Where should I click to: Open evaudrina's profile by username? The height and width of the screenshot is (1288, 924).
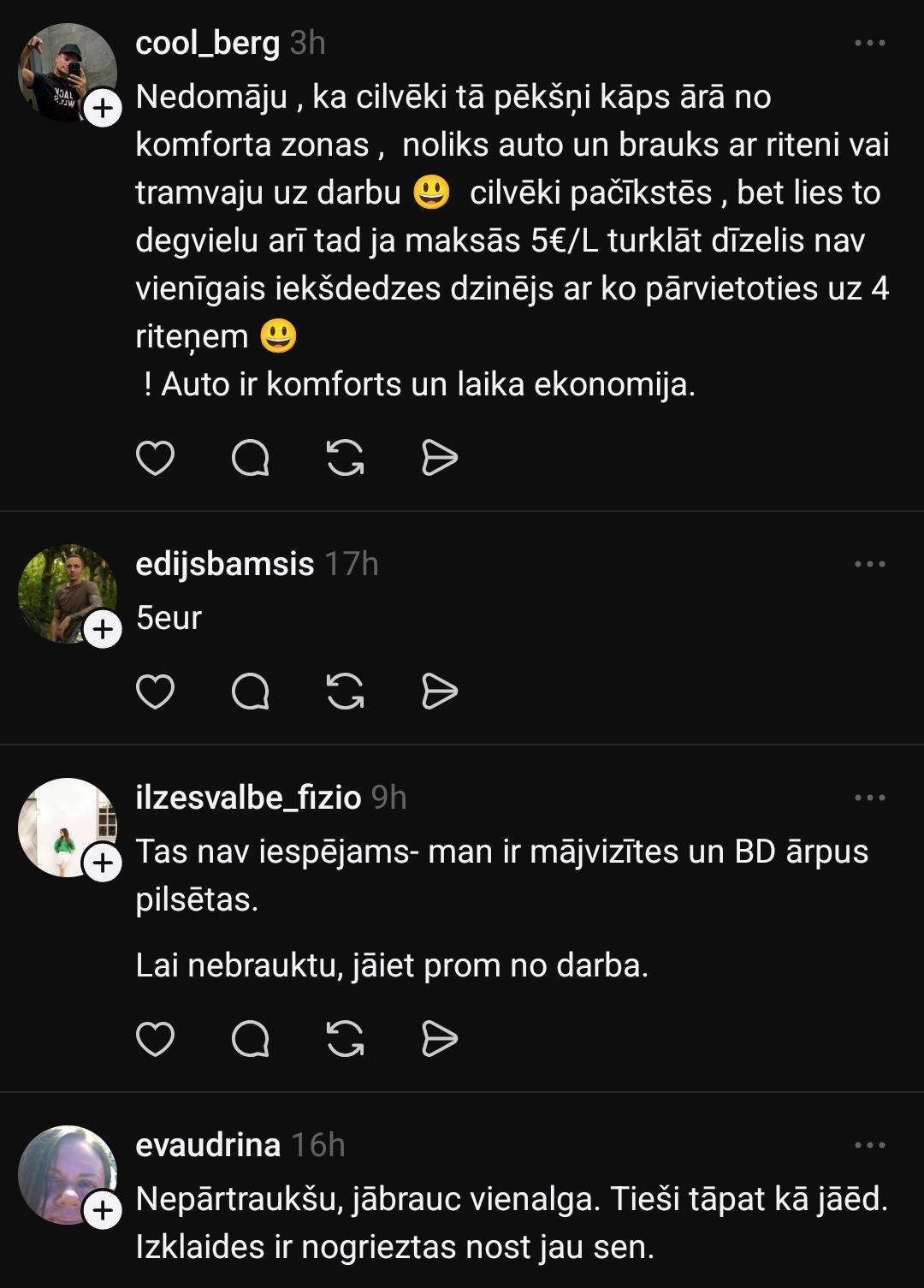coord(208,1145)
